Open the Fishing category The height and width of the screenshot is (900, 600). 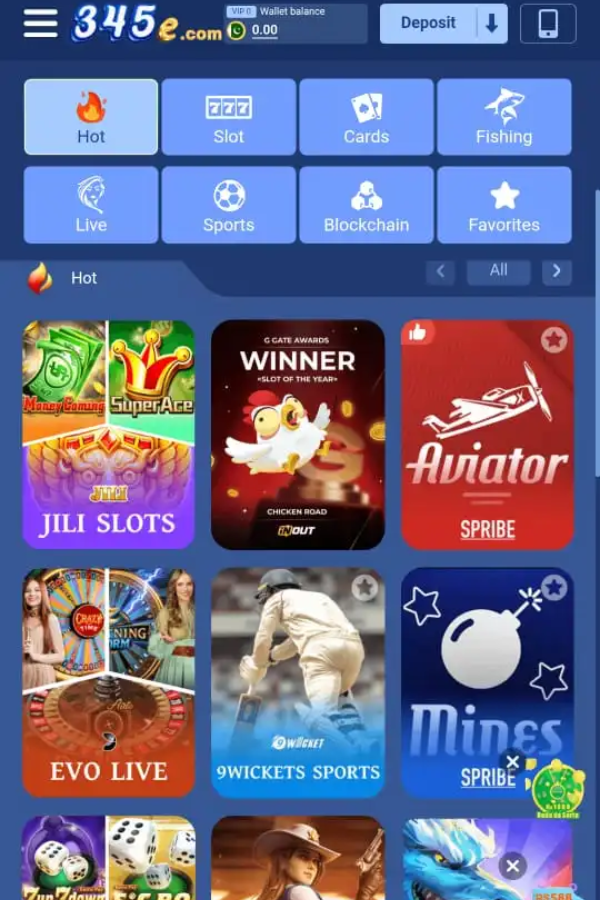tap(504, 117)
